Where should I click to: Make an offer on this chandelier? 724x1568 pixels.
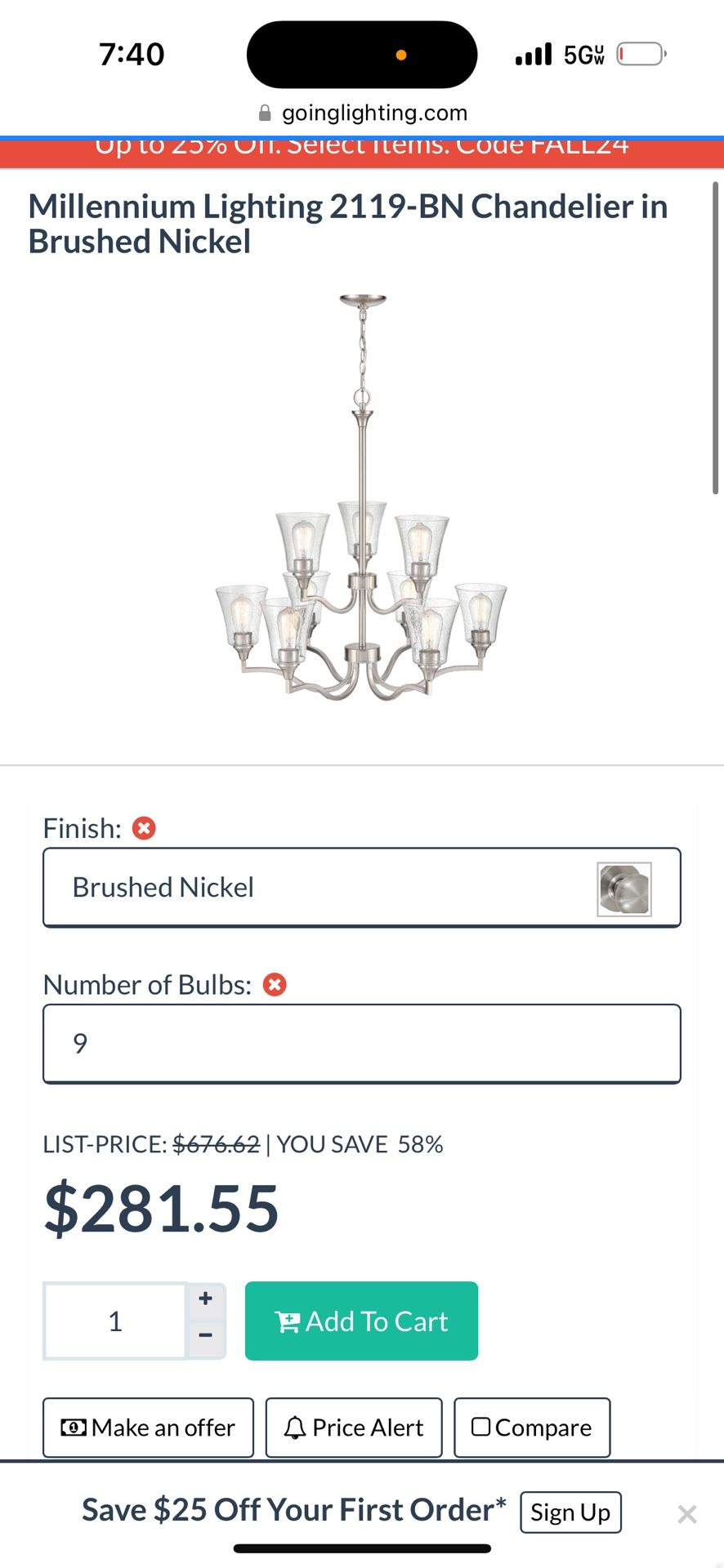coord(148,1428)
